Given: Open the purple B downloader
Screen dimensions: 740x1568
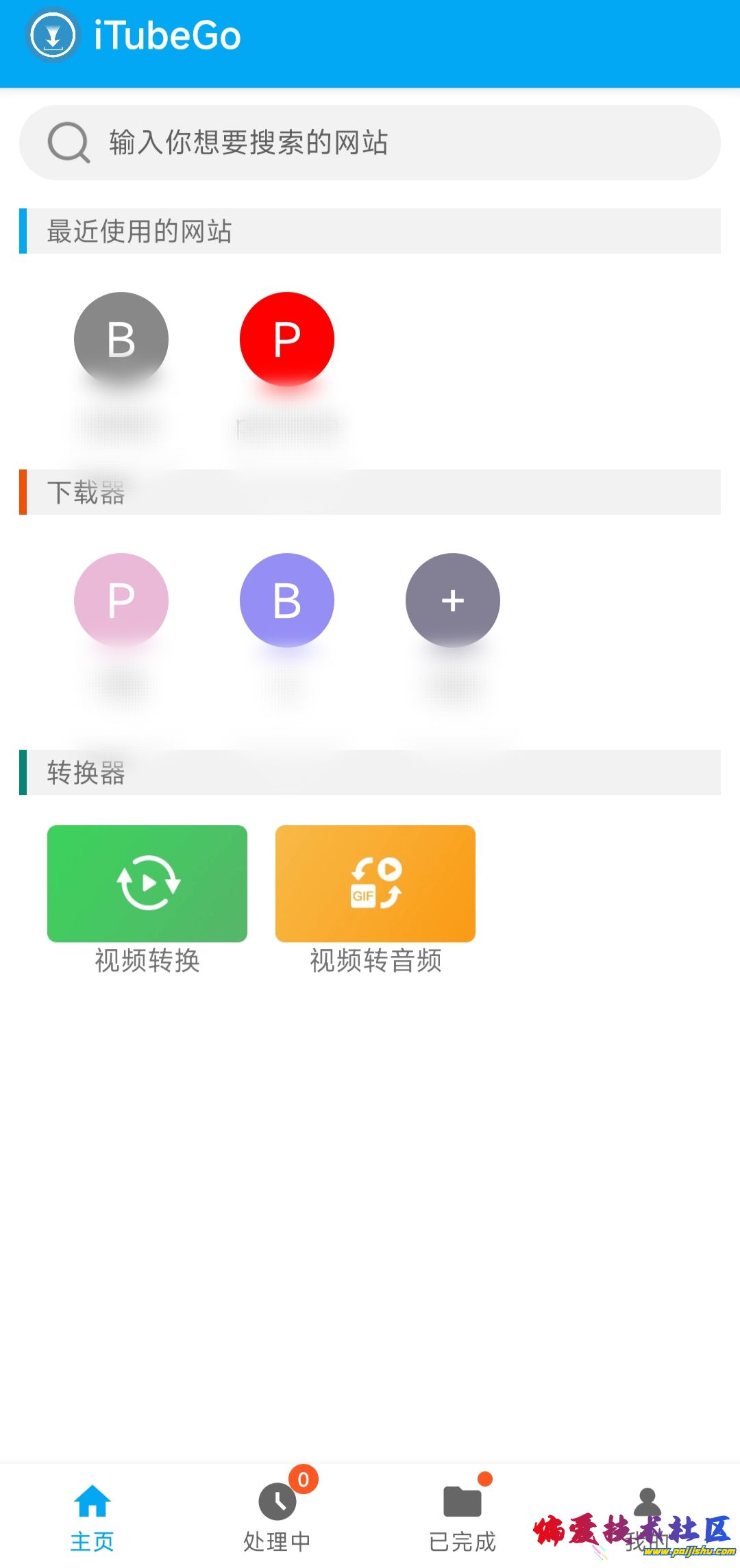Looking at the screenshot, I should coord(287,600).
